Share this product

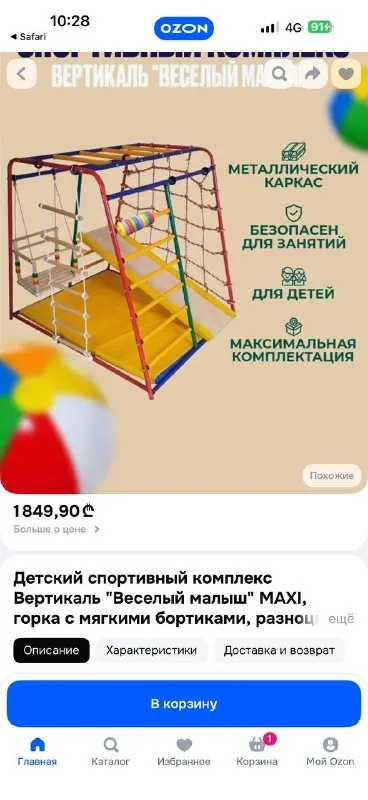tap(312, 74)
